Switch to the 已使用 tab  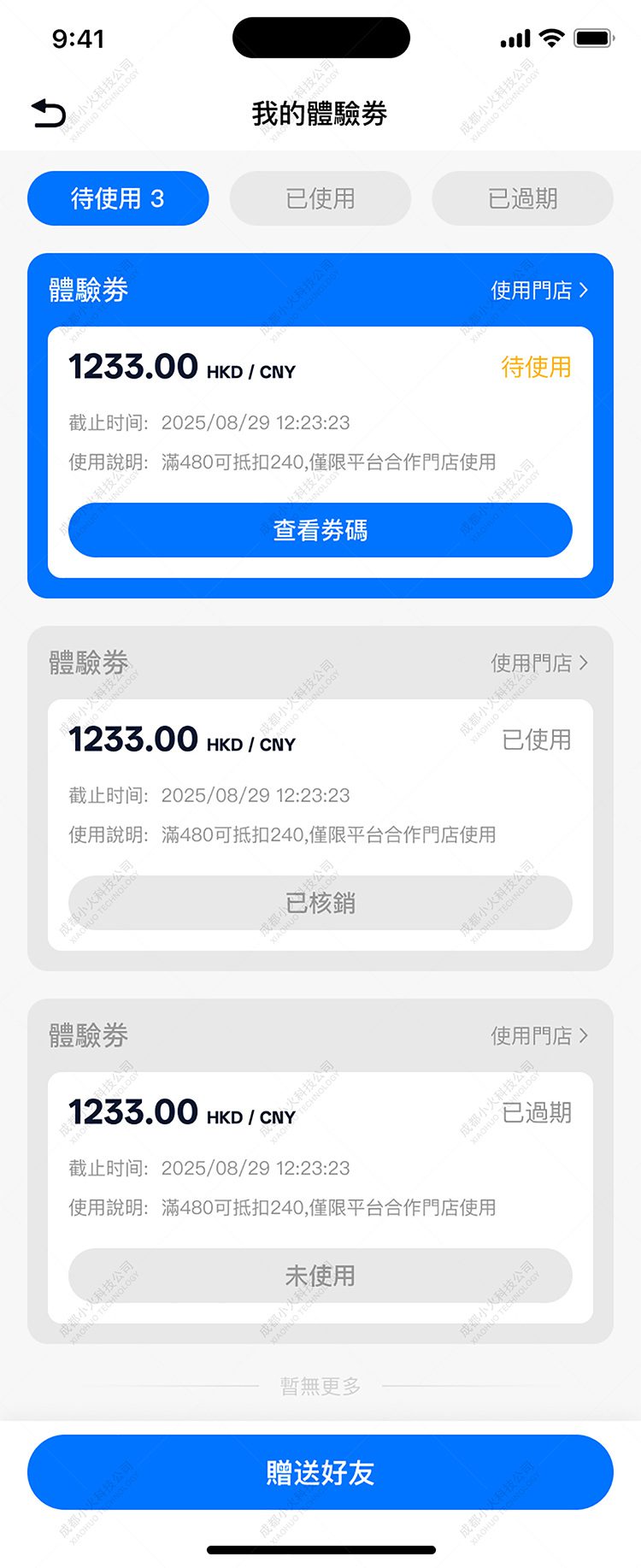click(x=320, y=198)
